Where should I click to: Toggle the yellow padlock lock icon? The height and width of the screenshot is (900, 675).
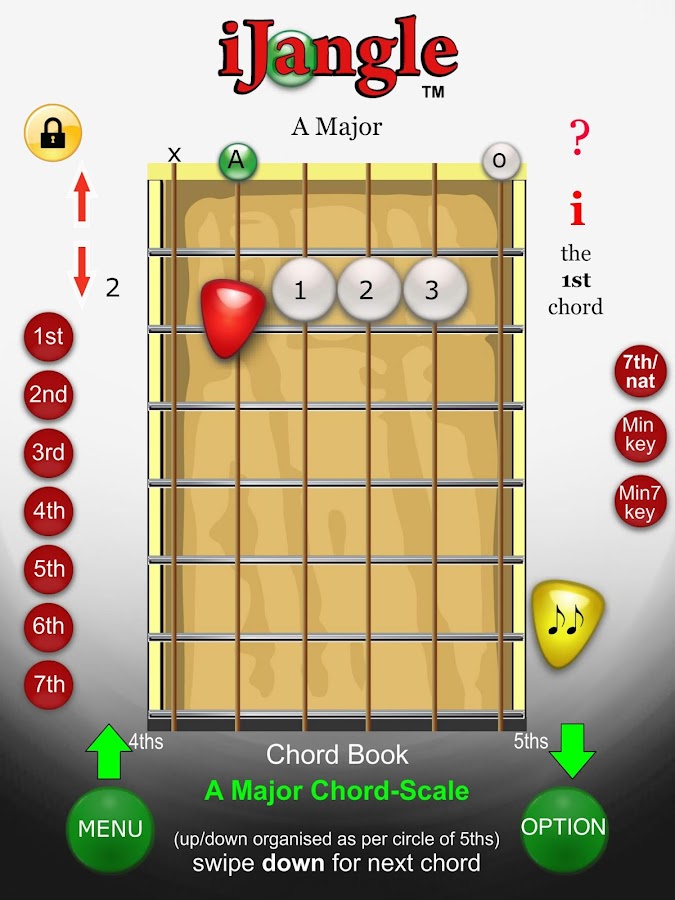pyautogui.click(x=52, y=133)
